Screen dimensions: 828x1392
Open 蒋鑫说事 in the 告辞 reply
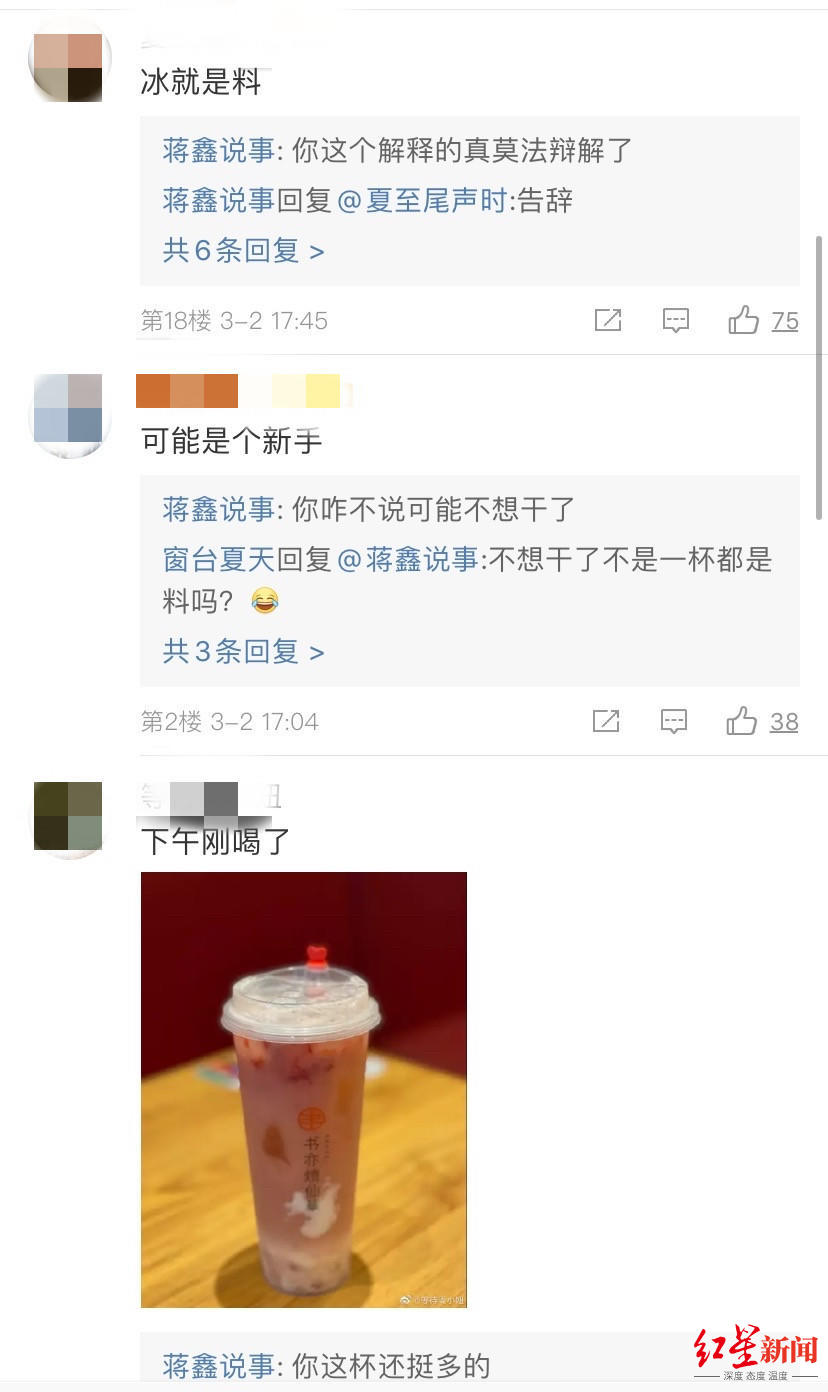(x=218, y=200)
